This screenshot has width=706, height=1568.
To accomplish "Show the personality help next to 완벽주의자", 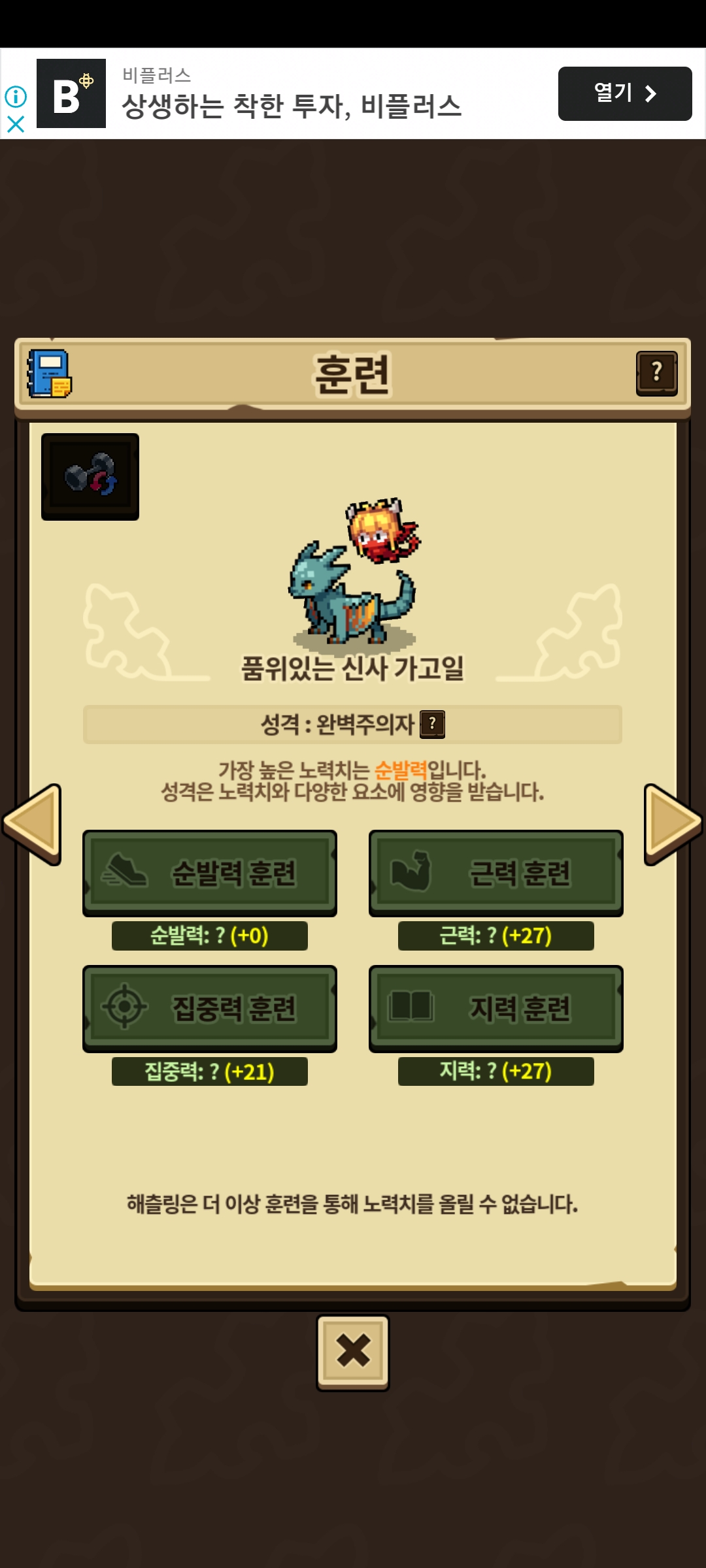I will tap(432, 724).
